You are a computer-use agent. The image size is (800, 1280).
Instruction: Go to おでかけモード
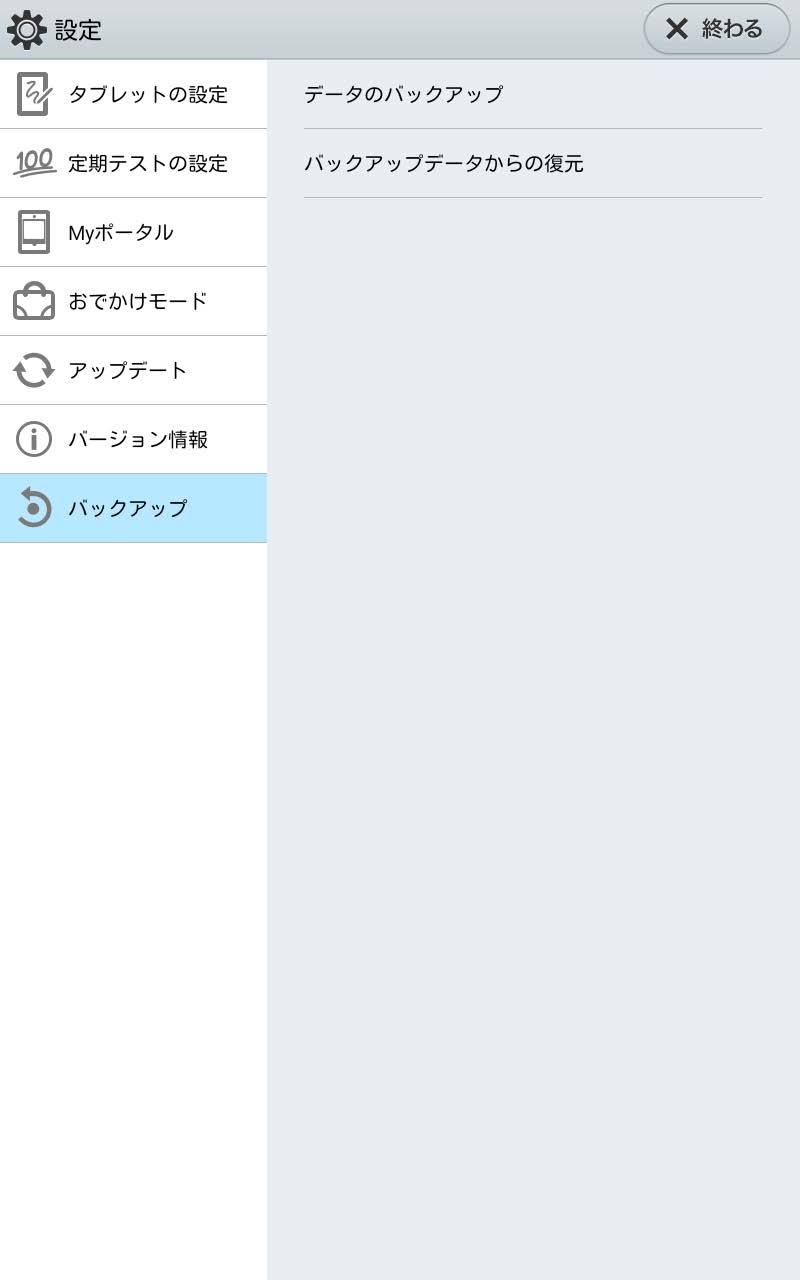tap(133, 301)
